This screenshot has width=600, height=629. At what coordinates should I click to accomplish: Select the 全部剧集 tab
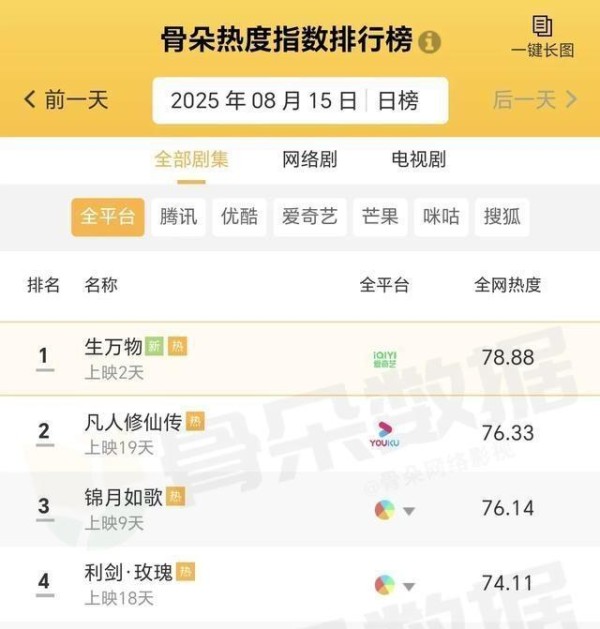[x=191, y=160]
